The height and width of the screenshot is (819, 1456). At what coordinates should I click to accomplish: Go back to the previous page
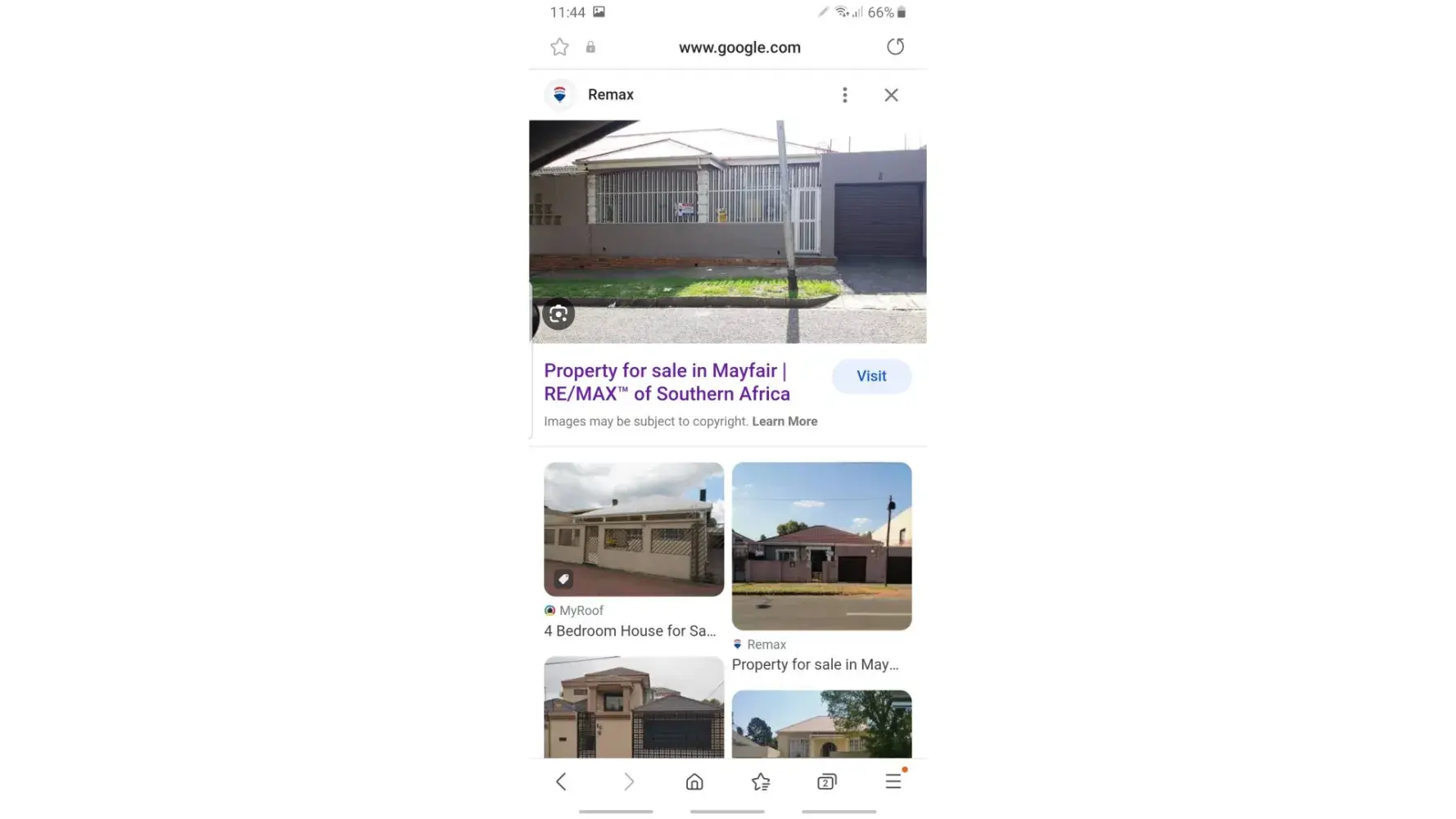click(x=561, y=781)
